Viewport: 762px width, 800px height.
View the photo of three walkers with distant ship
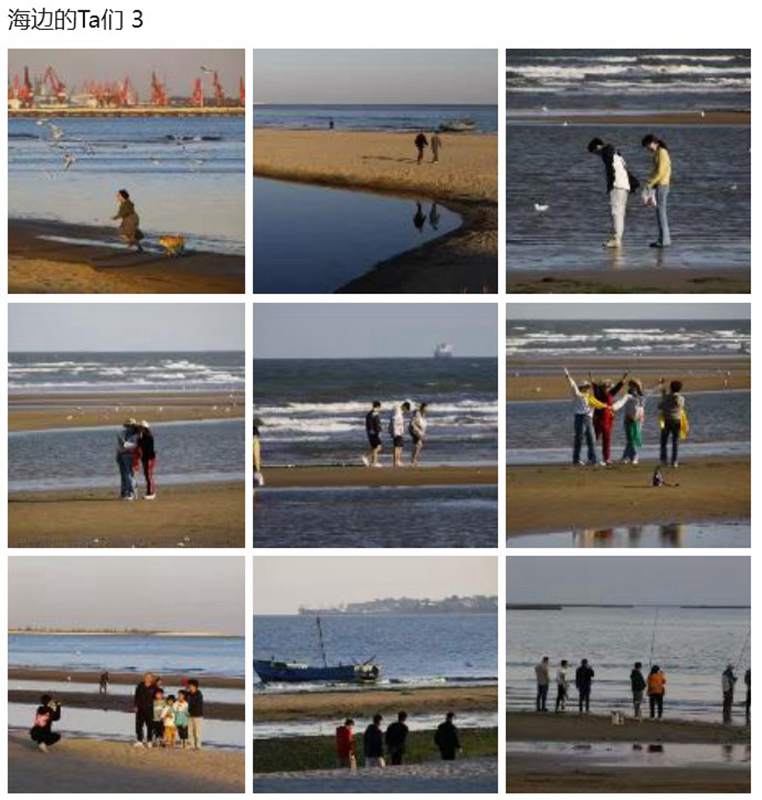point(375,425)
